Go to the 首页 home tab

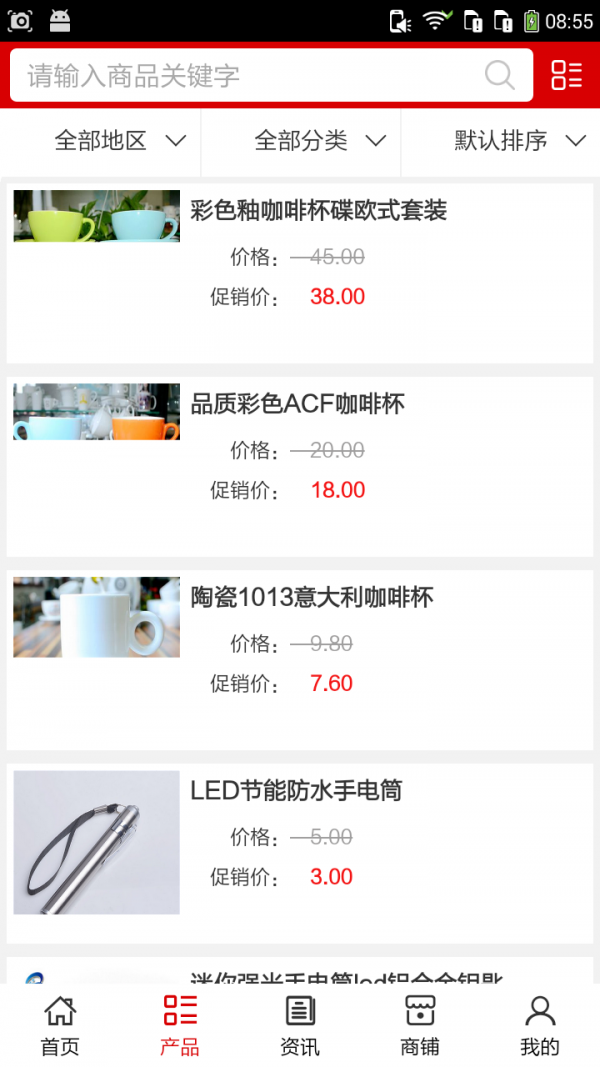click(x=60, y=1025)
